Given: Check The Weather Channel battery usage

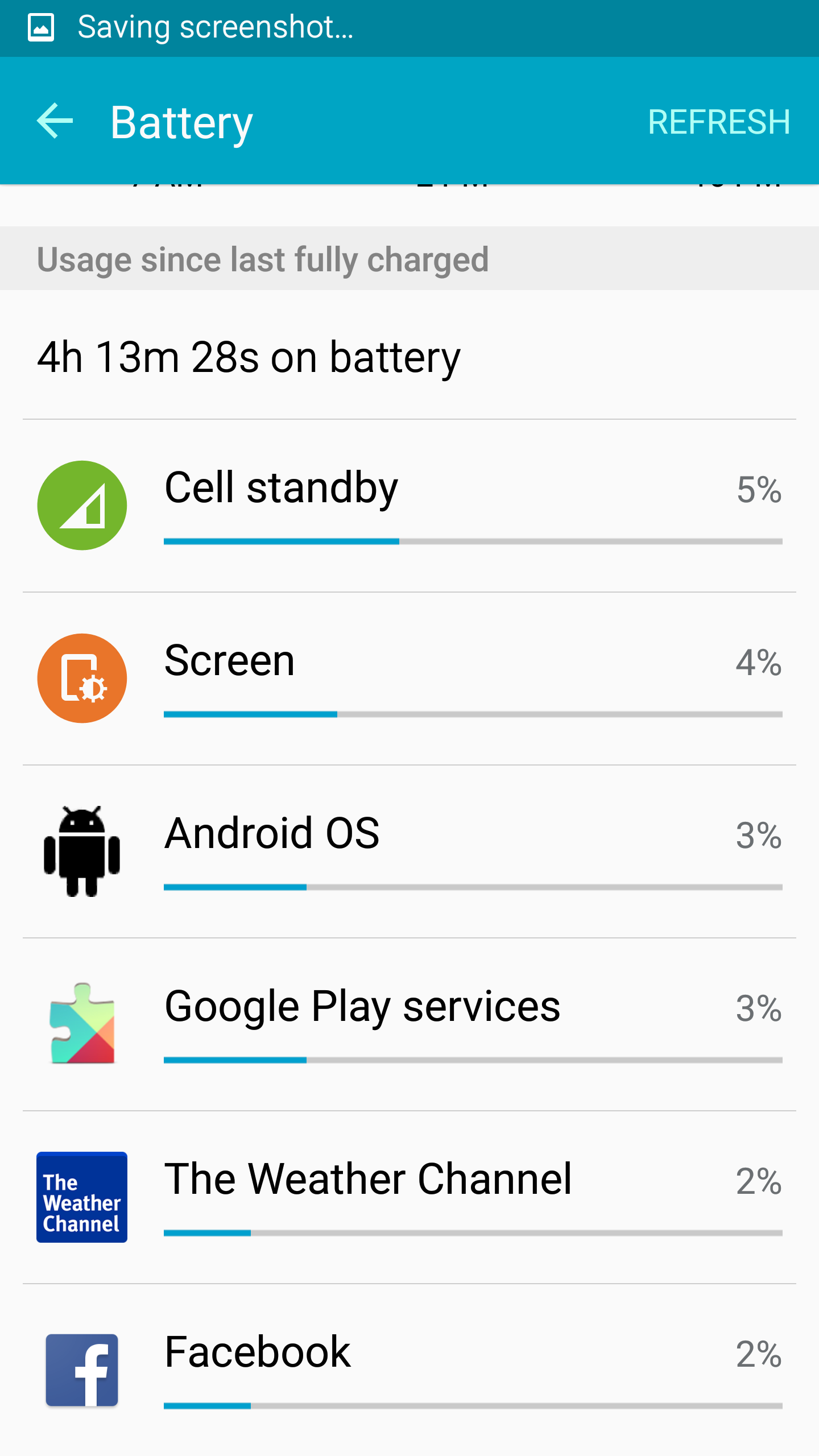Looking at the screenshot, I should click(x=409, y=1197).
